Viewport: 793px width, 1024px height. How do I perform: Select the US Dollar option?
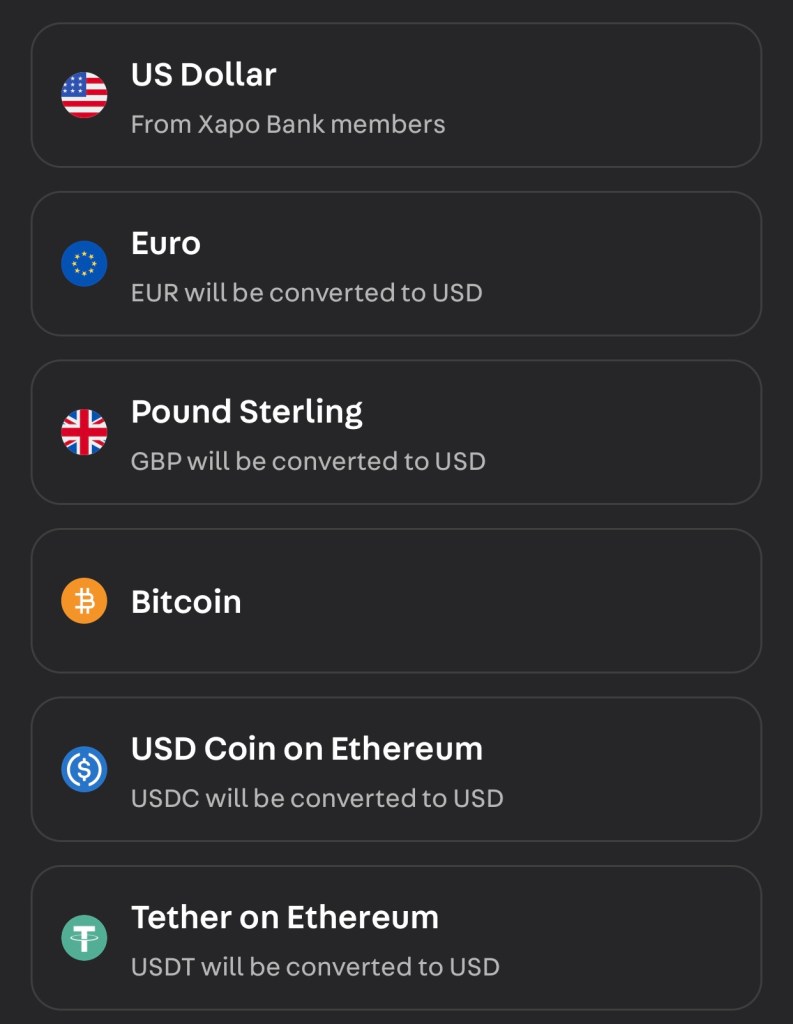(x=396, y=96)
